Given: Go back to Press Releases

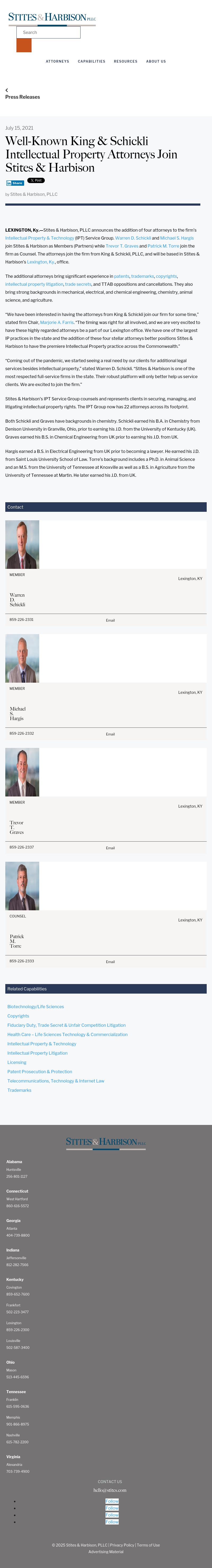Looking at the screenshot, I should (23, 97).
